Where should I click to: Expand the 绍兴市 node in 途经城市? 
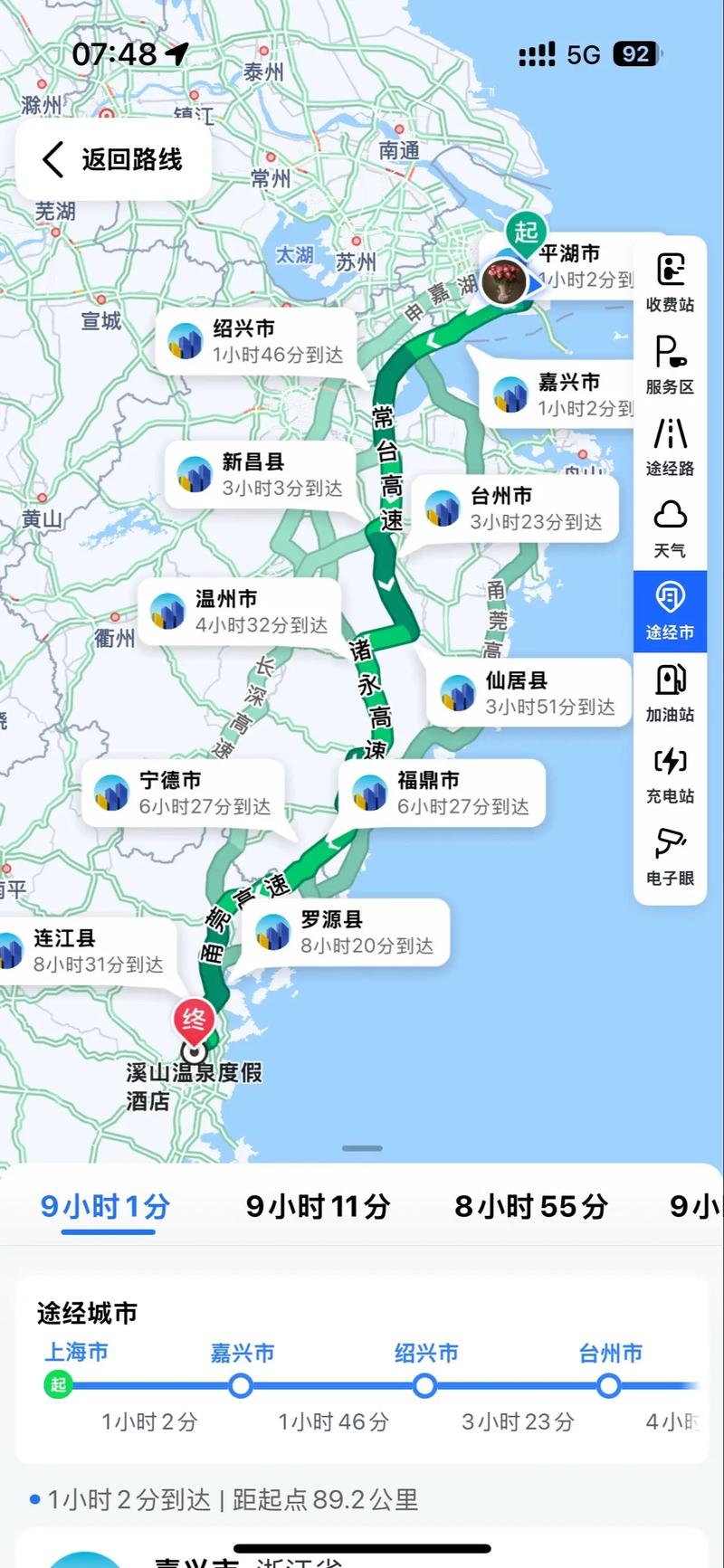pyautogui.click(x=424, y=1383)
